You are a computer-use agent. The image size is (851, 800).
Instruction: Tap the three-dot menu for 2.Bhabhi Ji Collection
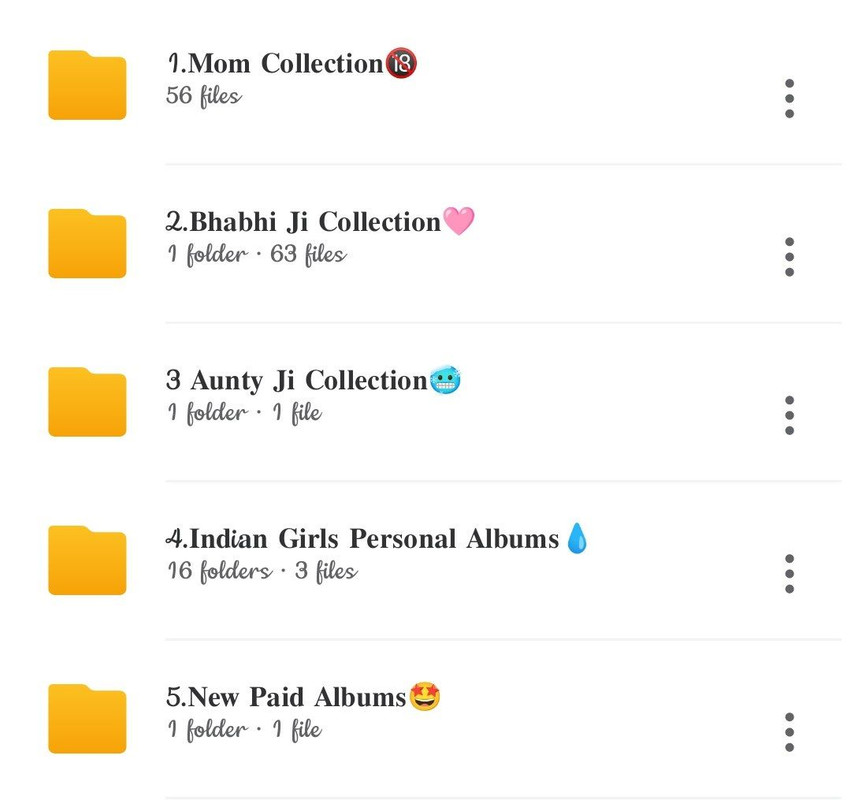[x=789, y=257]
